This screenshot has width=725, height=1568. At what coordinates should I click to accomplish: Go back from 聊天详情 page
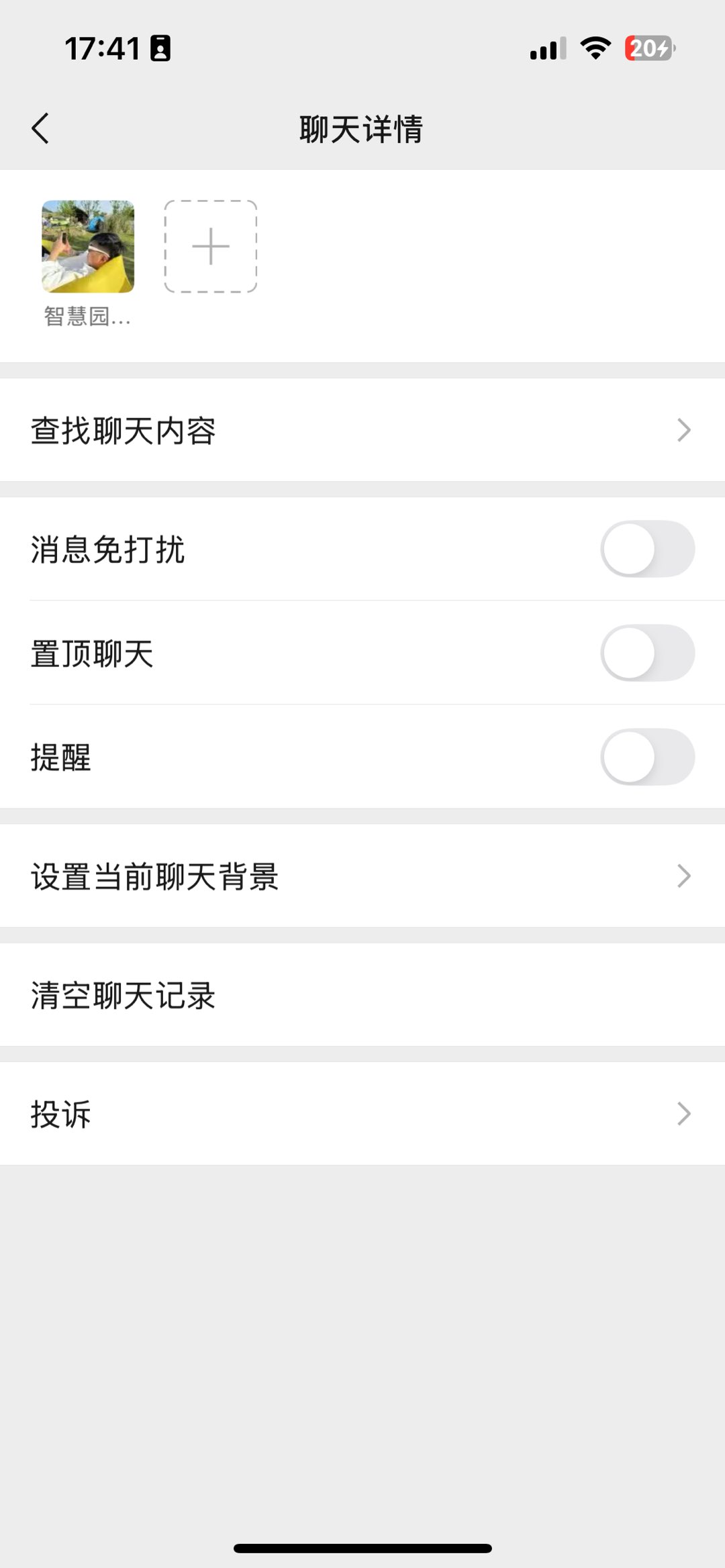coord(40,128)
